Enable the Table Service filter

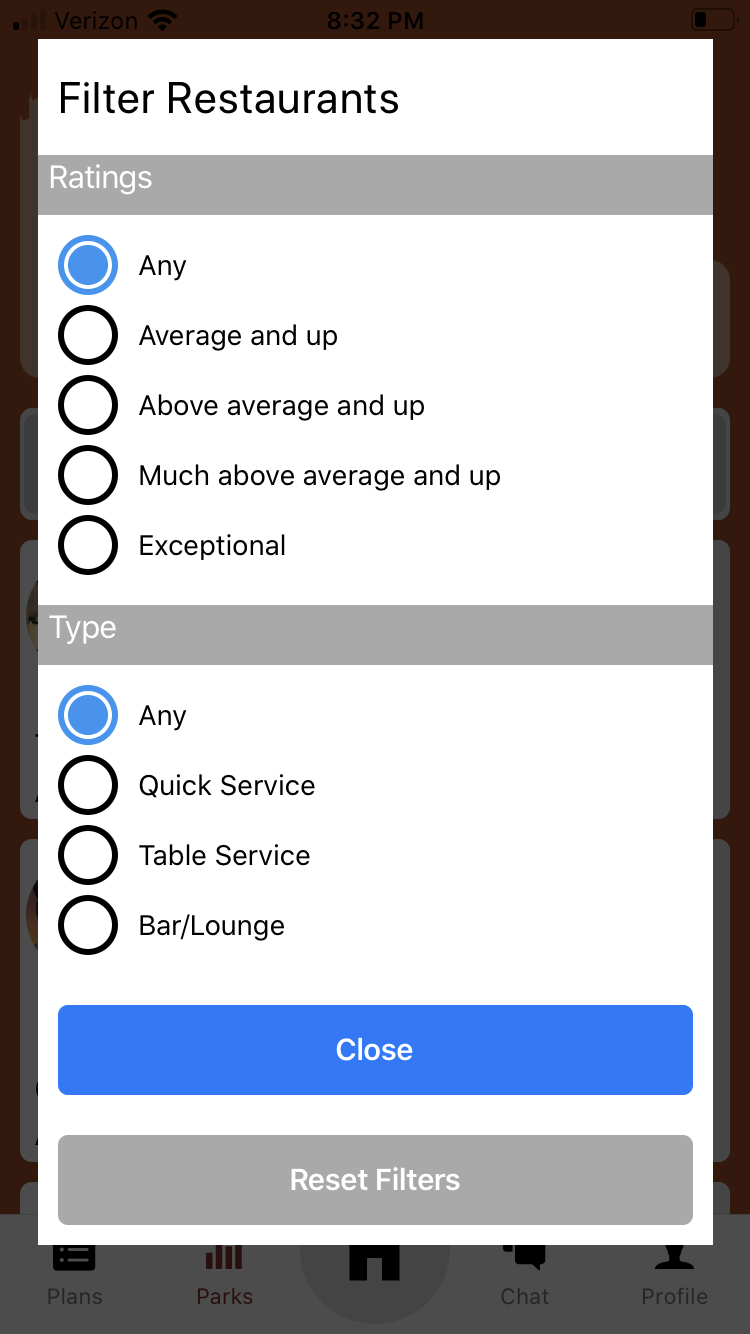(x=87, y=855)
